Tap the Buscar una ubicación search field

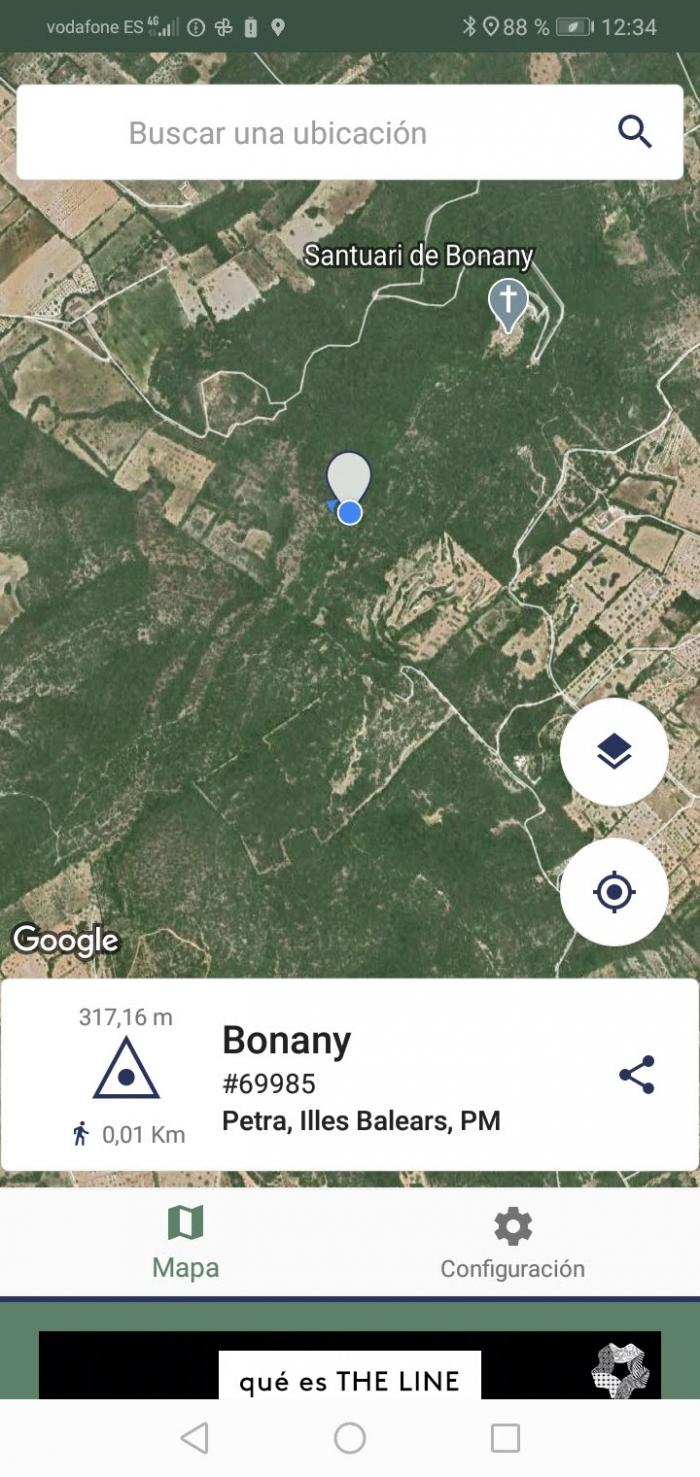(x=350, y=132)
